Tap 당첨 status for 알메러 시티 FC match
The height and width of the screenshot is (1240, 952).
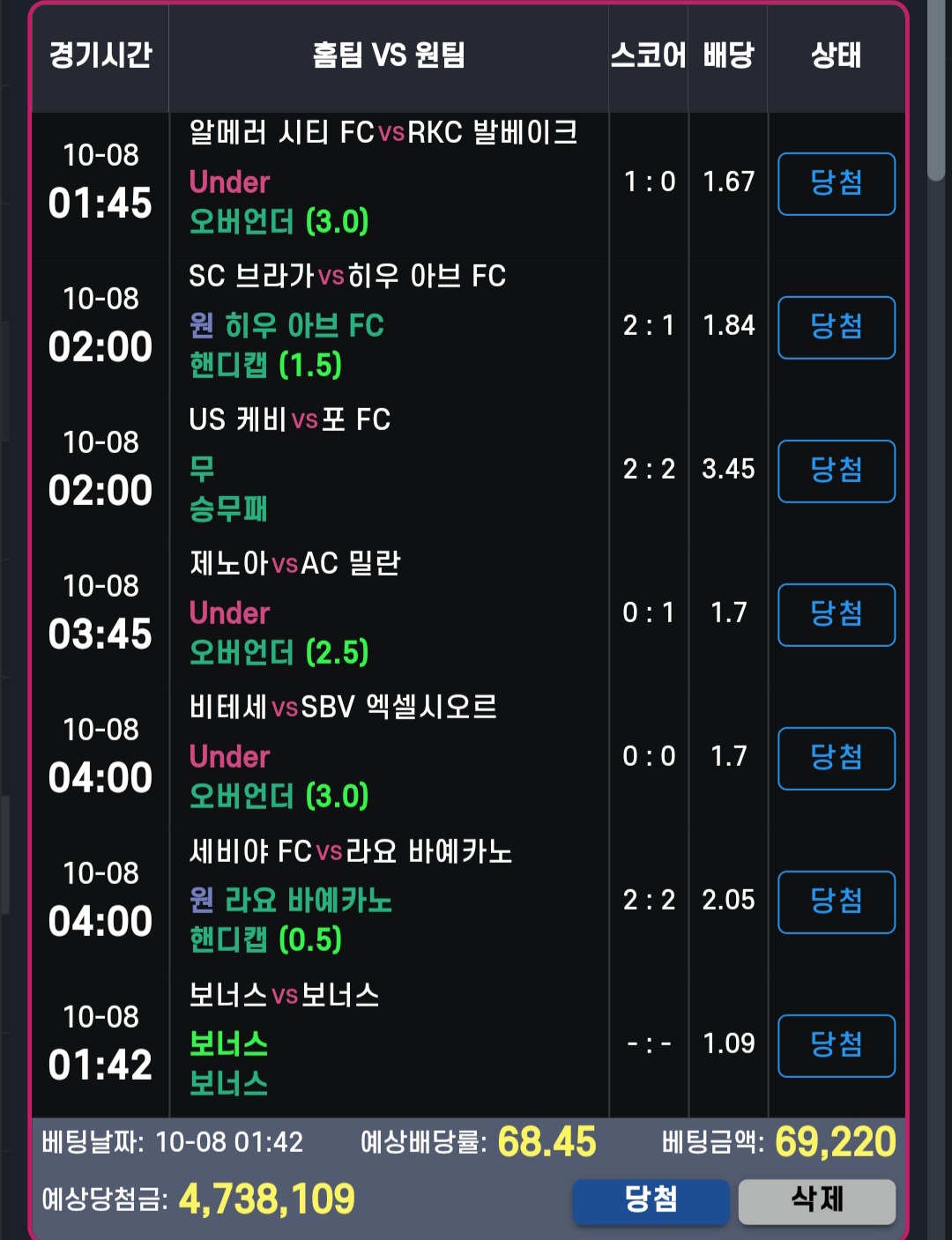point(836,183)
